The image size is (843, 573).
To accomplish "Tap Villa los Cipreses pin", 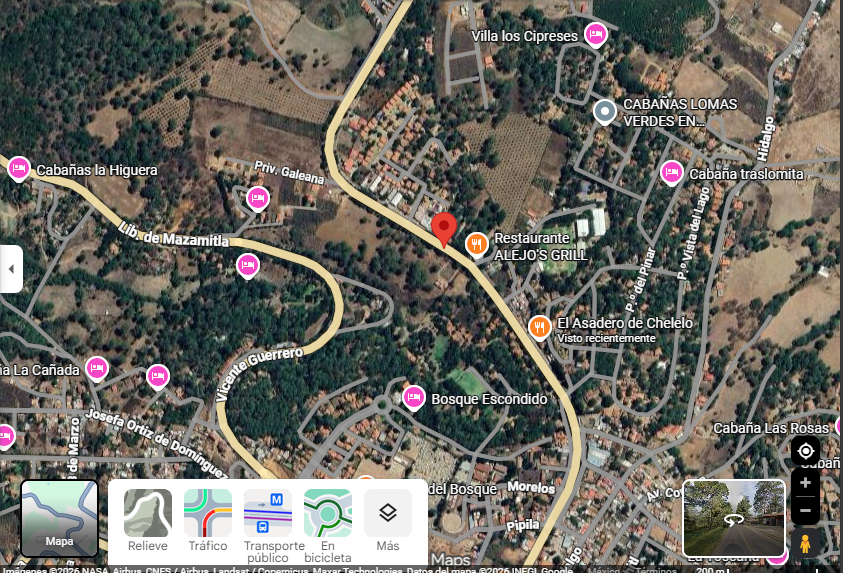I will tap(595, 35).
